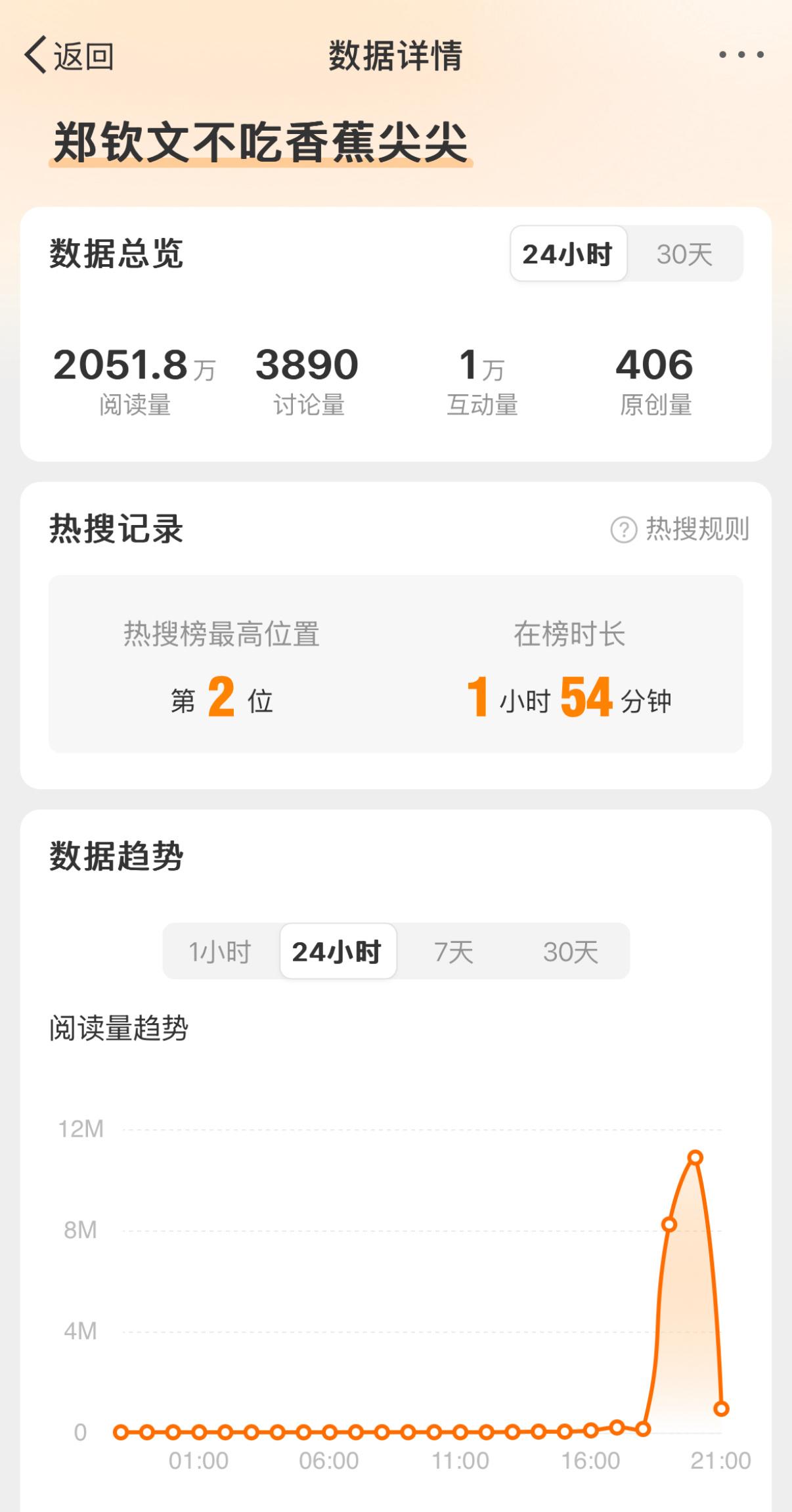This screenshot has width=792, height=1512.
Task: Switch 数据趋势 to 1小时
Action: pyautogui.click(x=221, y=951)
